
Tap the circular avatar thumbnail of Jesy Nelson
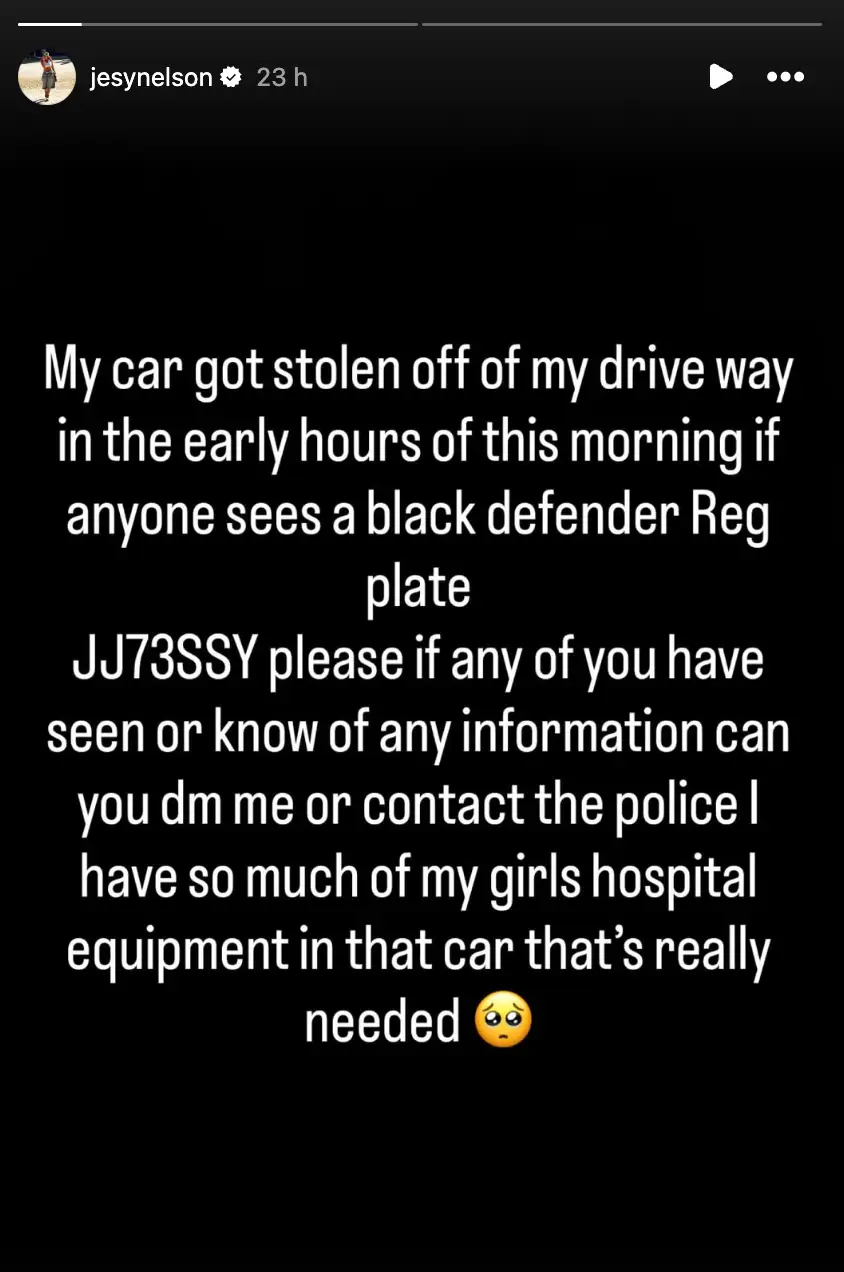[47, 77]
